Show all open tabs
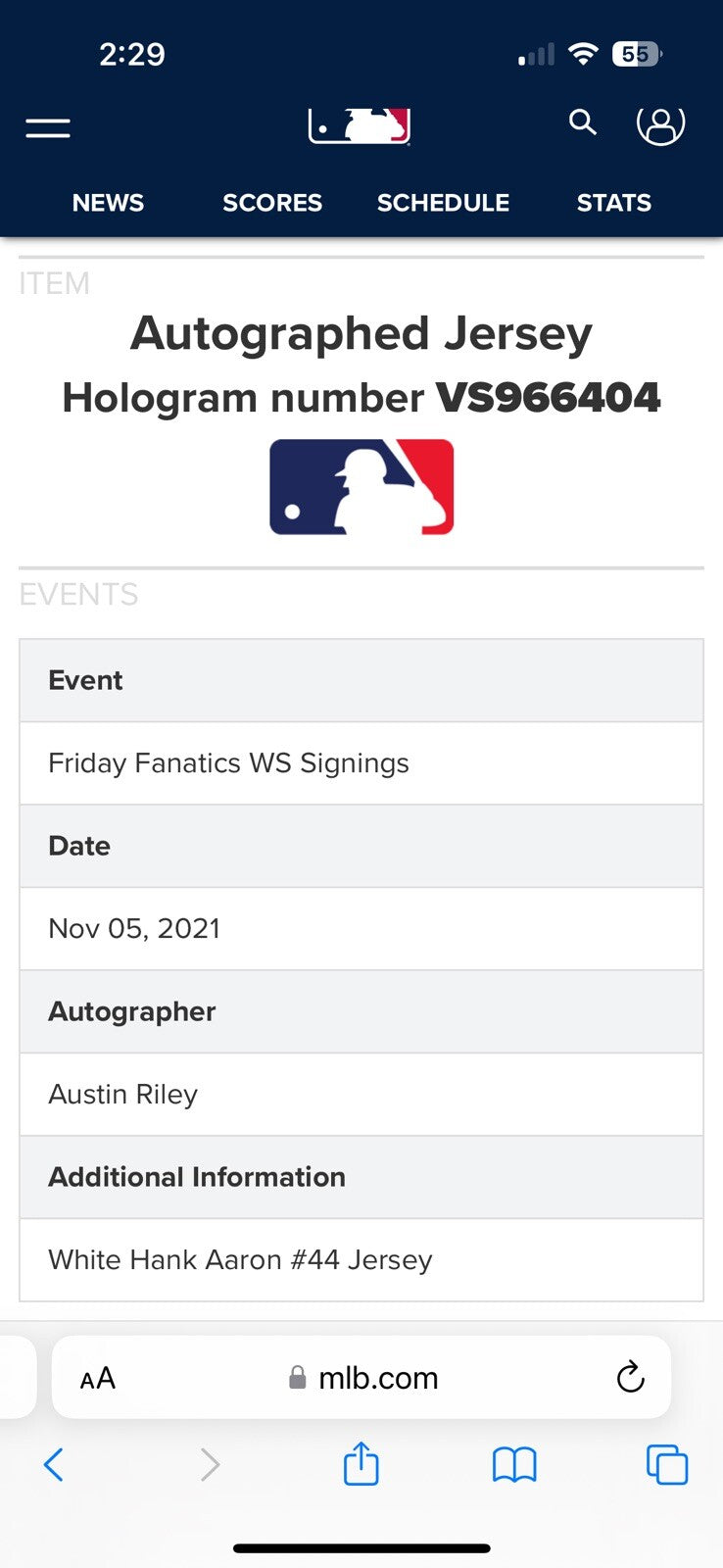This screenshot has width=723, height=1568. point(667,1465)
